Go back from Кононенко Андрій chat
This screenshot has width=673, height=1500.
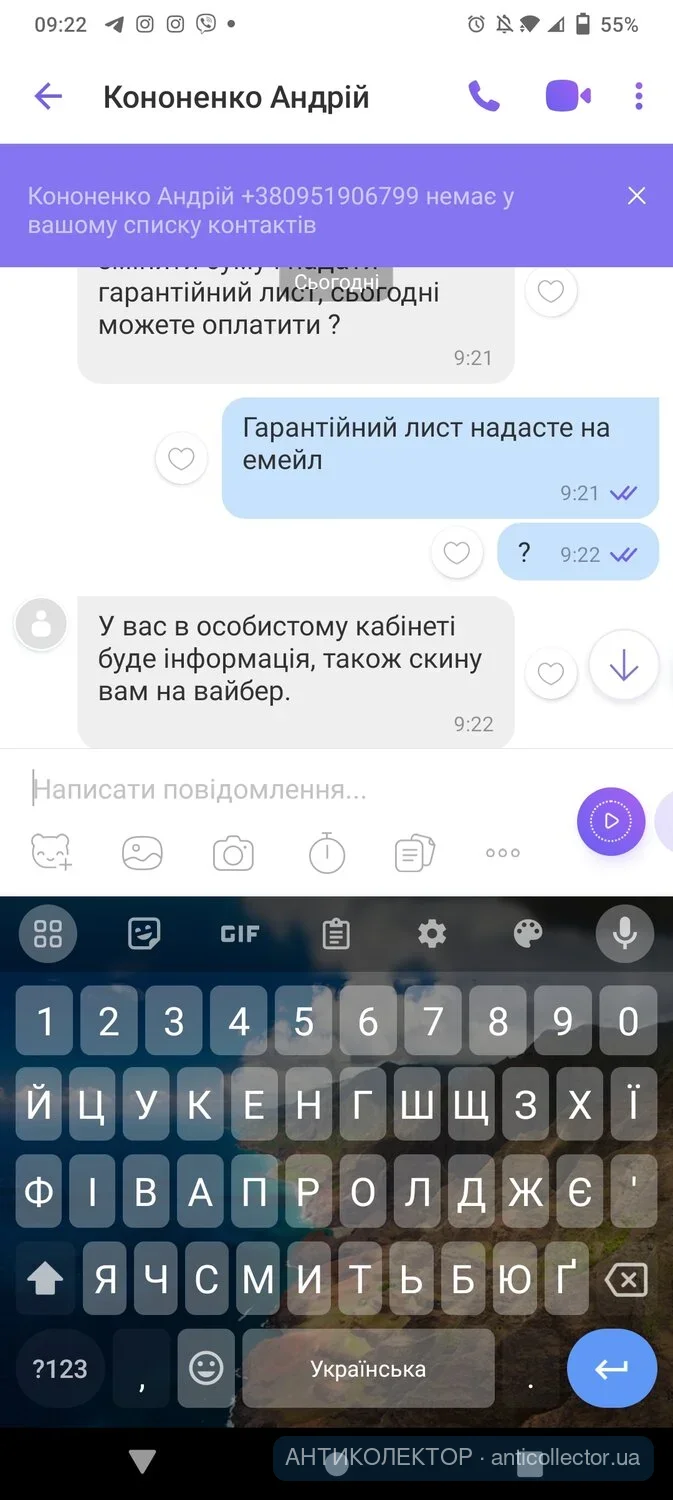point(48,97)
